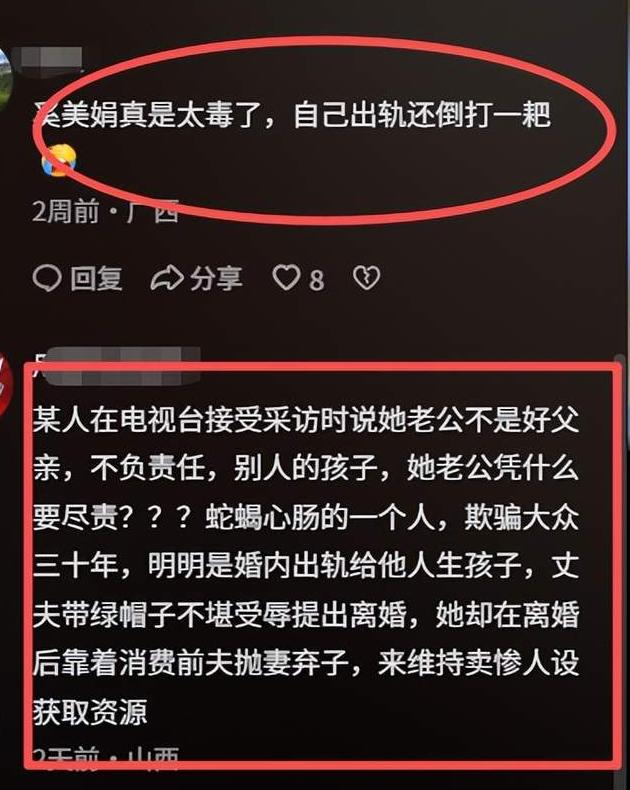Share the comment about 出轨还倒打一耙
The image size is (630, 790).
[x=197, y=278]
